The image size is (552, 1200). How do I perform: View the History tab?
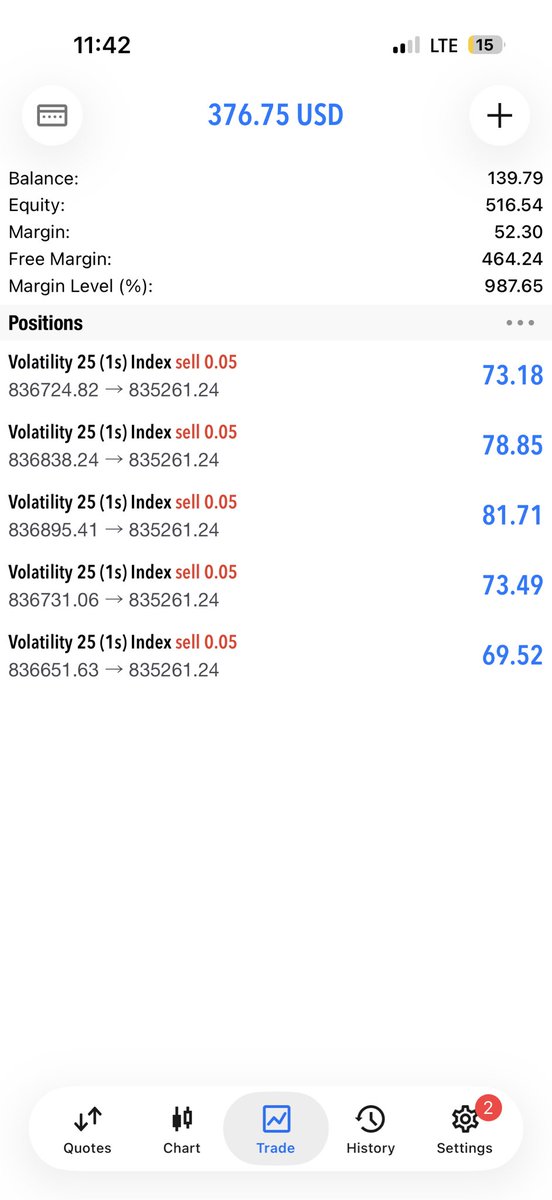pos(371,1130)
